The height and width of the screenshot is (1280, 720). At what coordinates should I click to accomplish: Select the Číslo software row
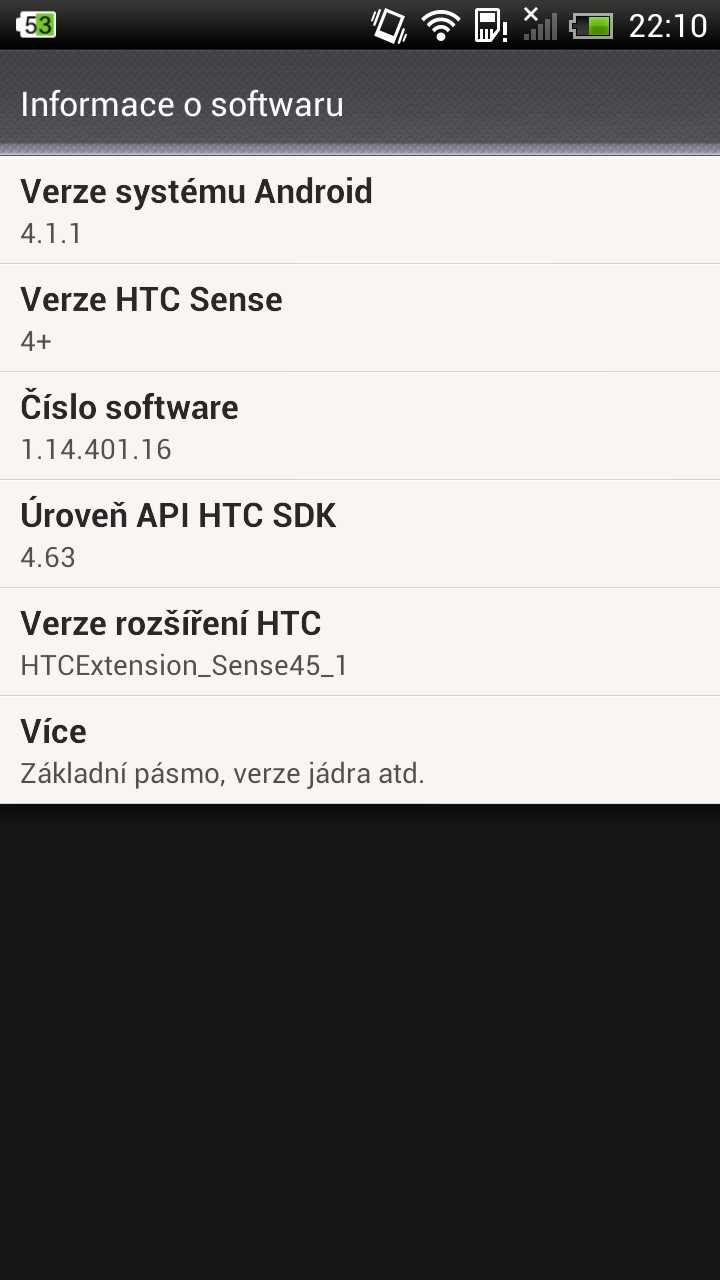[360, 426]
